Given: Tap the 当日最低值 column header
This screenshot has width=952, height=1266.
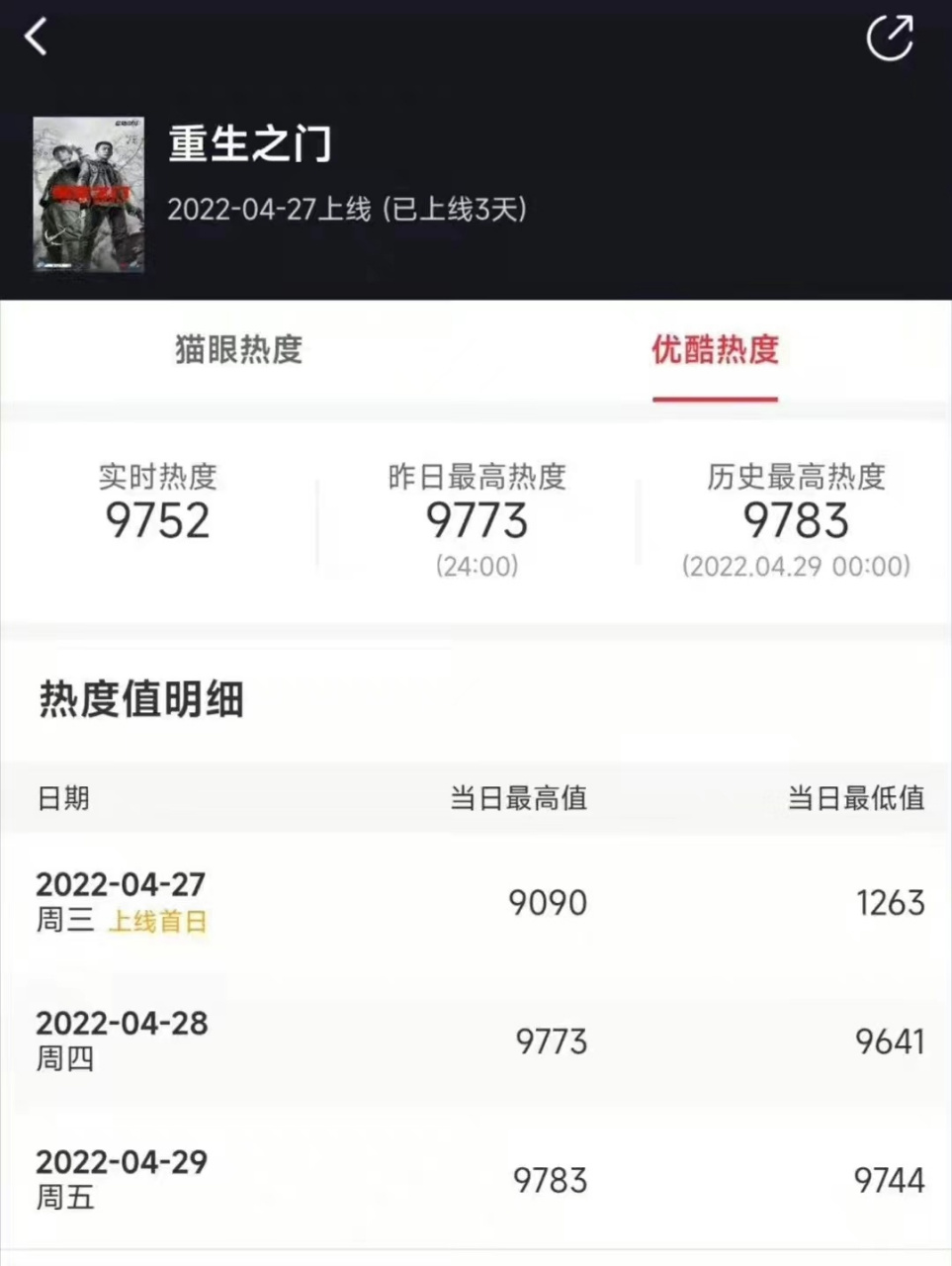Looking at the screenshot, I should [x=852, y=799].
